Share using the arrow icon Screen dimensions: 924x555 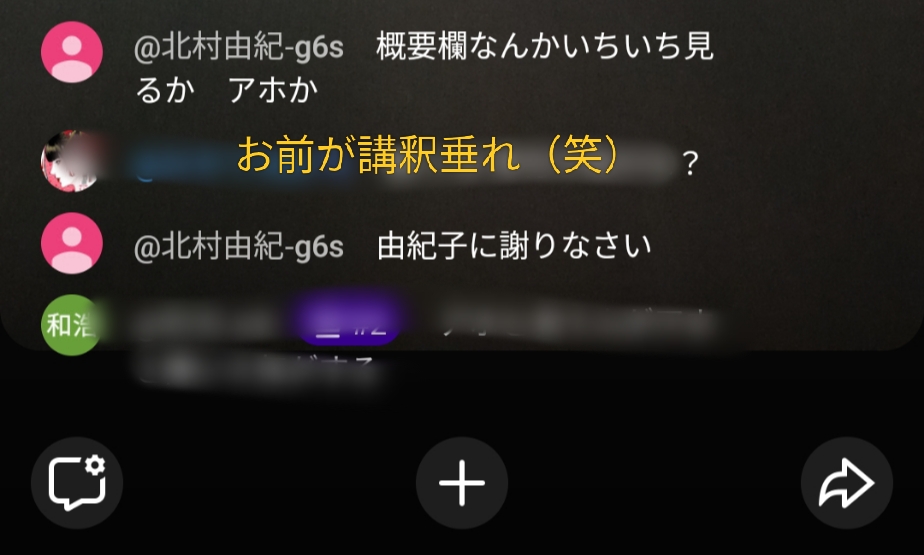coord(846,483)
